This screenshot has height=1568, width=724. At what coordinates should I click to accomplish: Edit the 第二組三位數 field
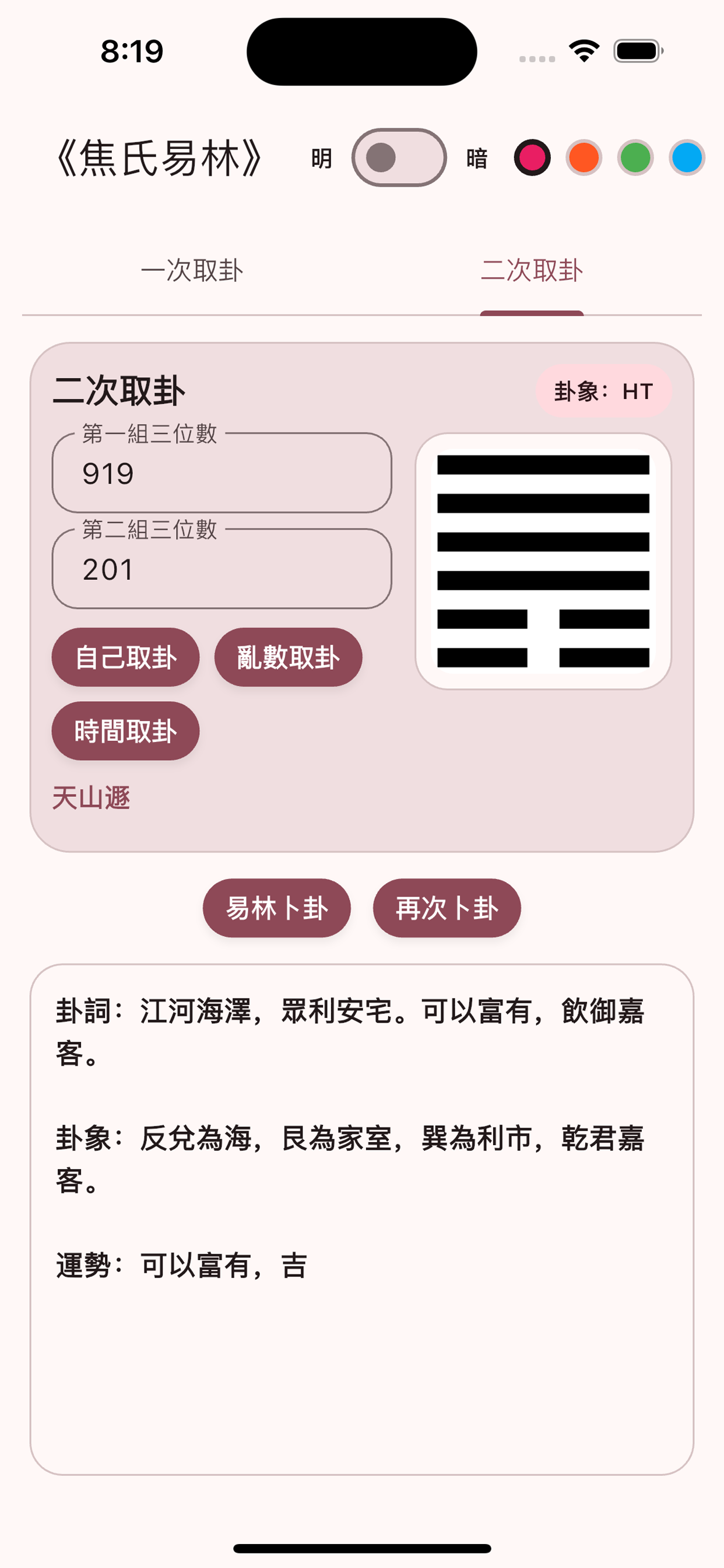[x=222, y=570]
